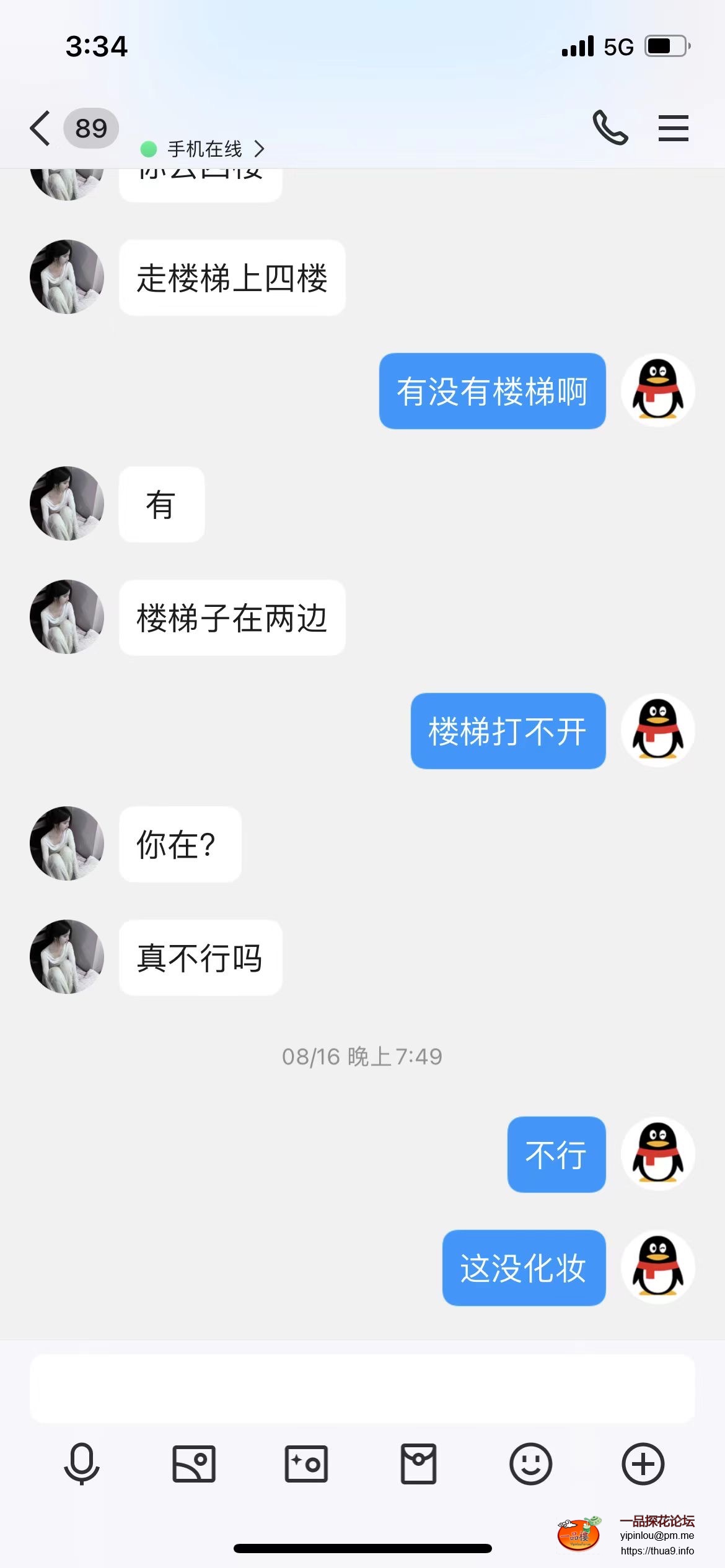Open my penguin avatar beside 这没化妆

[x=657, y=1267]
